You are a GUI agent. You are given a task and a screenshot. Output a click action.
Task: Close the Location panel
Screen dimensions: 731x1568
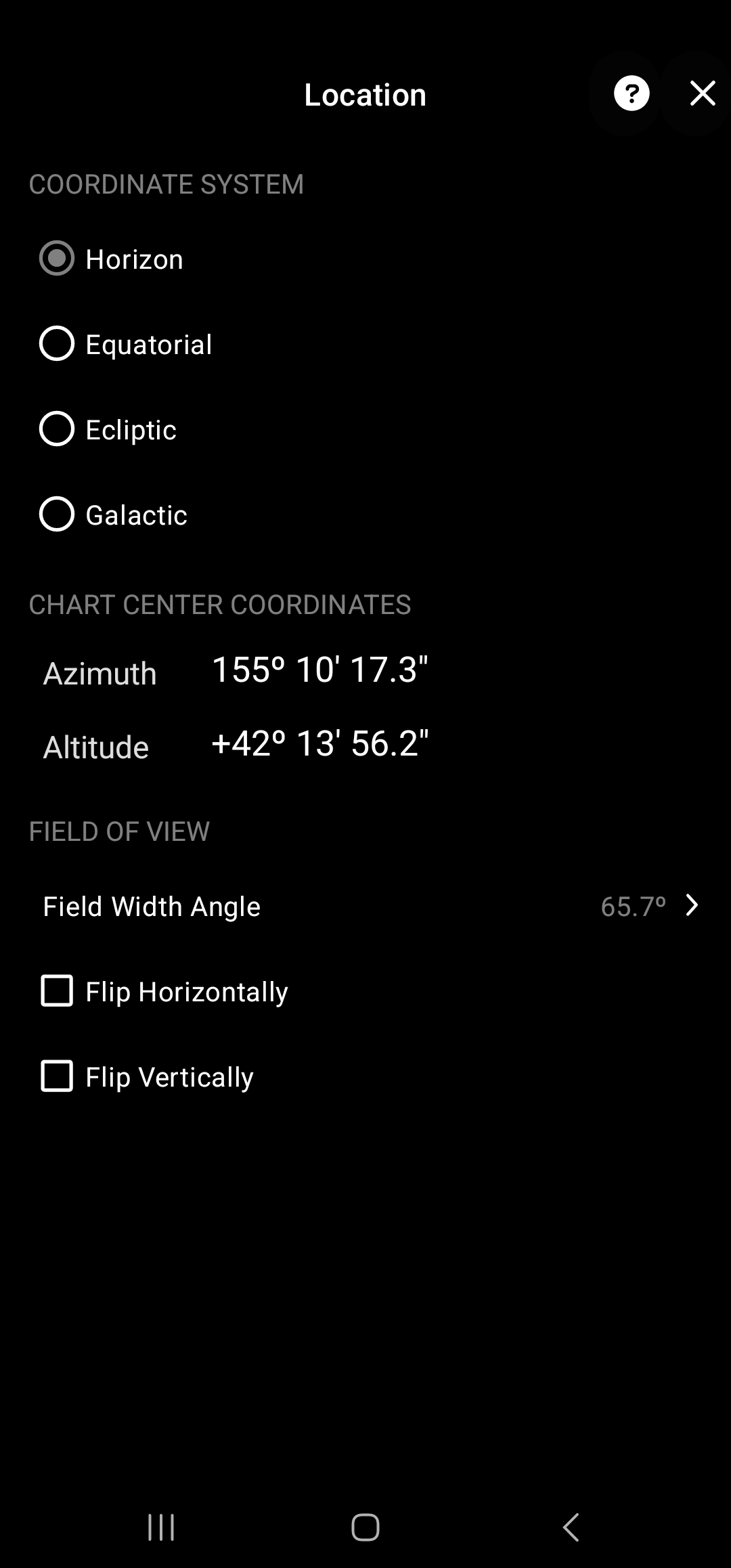click(703, 93)
